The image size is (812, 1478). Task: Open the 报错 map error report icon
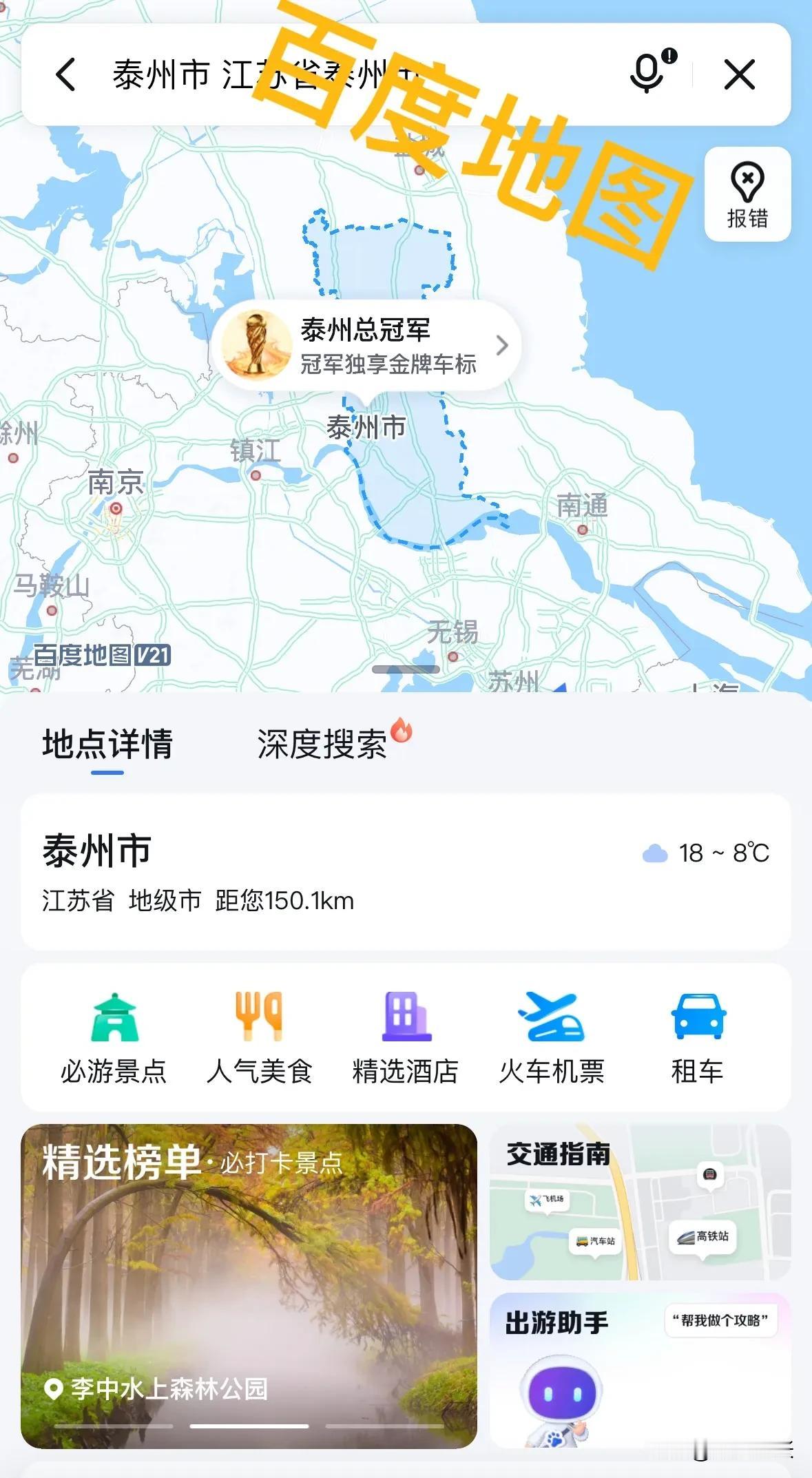click(747, 180)
